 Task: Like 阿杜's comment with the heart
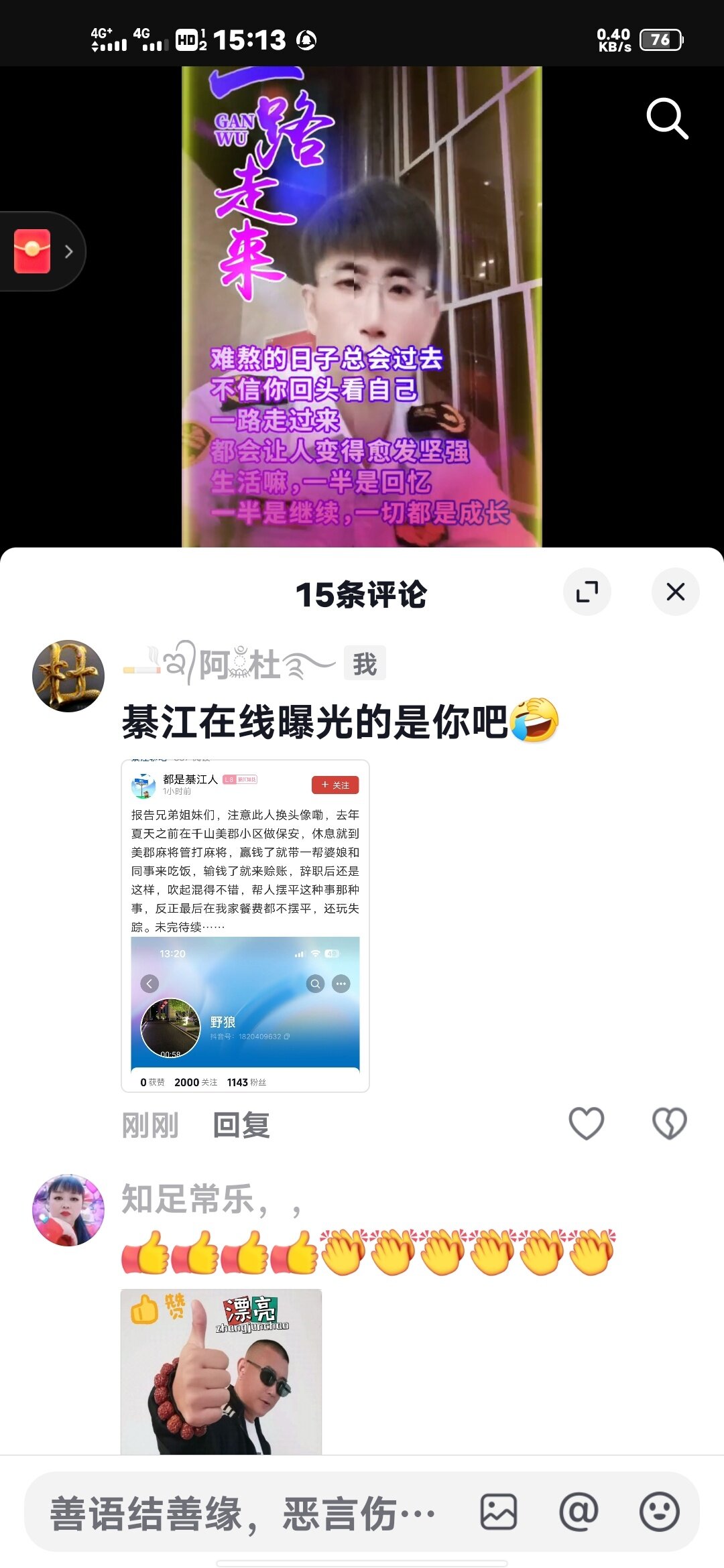coord(587,1123)
